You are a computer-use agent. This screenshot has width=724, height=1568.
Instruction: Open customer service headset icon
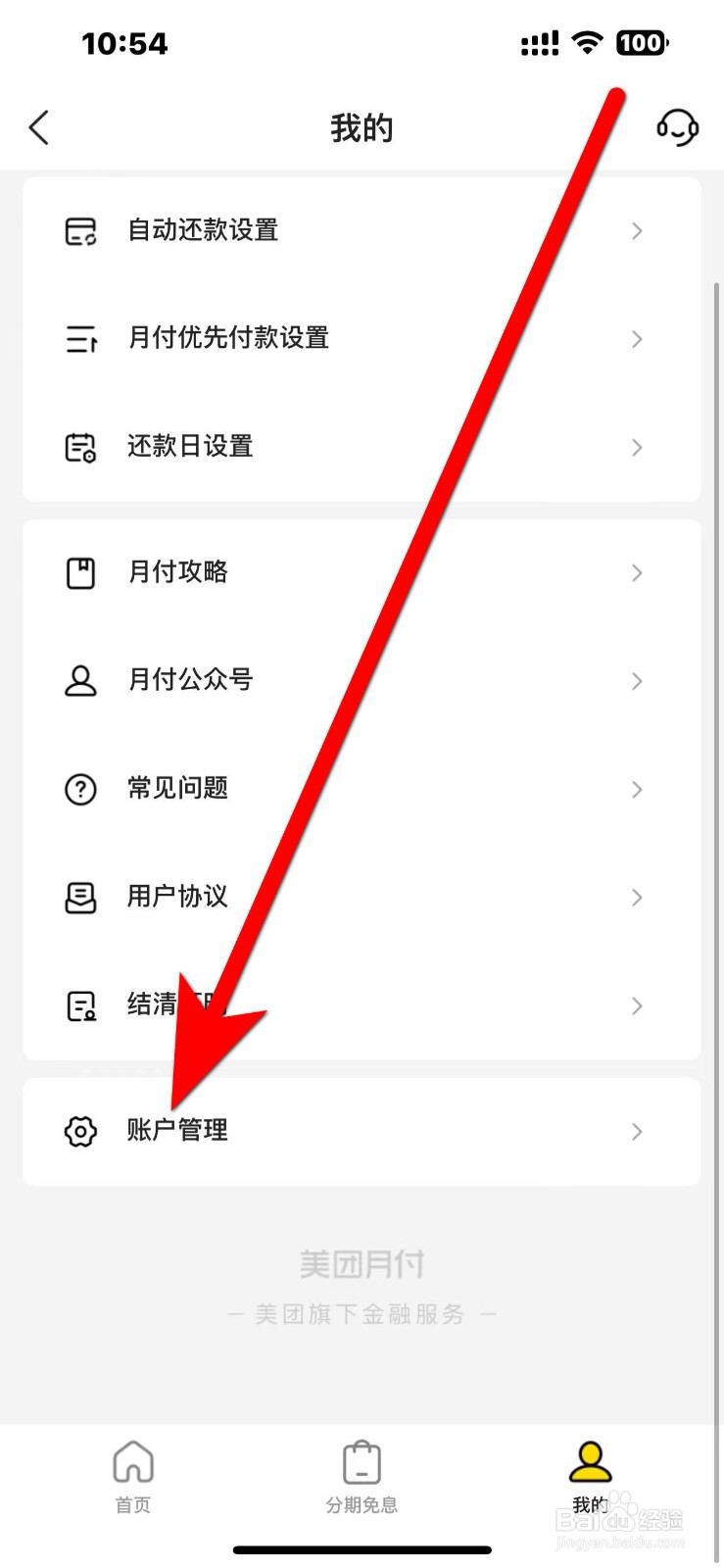point(676,127)
